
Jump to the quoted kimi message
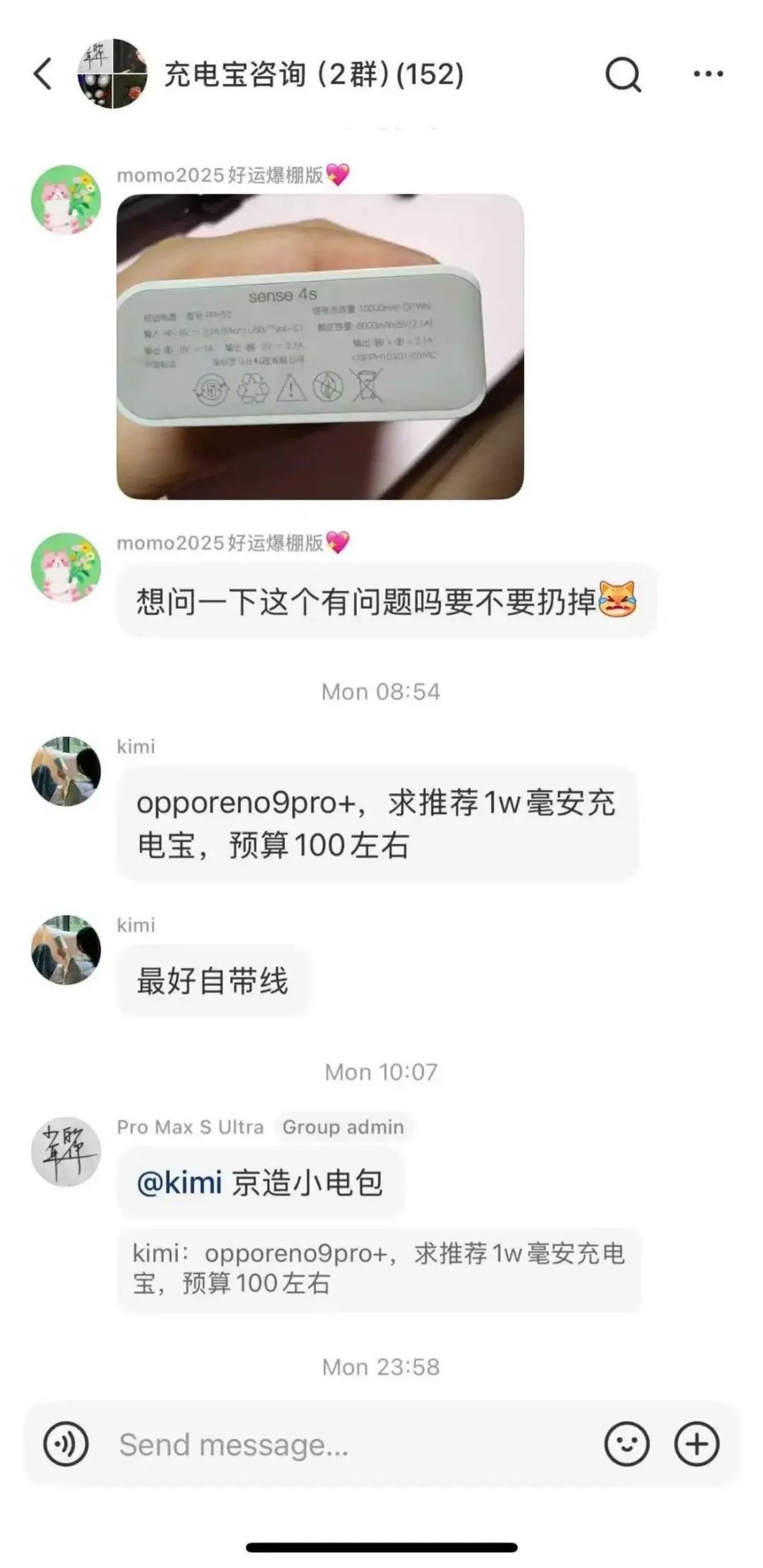click(x=378, y=1269)
